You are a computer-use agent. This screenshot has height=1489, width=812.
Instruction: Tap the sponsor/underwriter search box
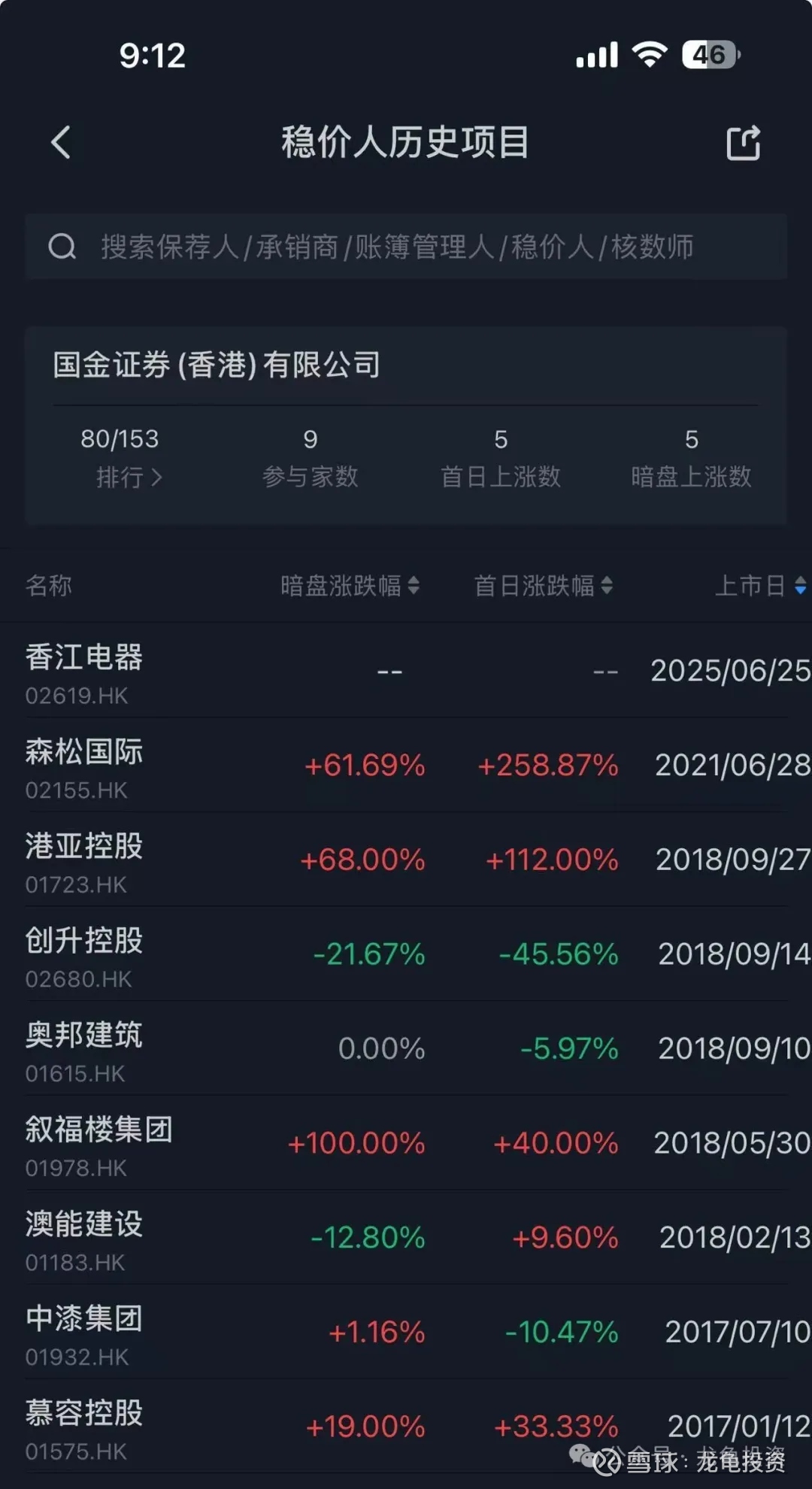click(x=406, y=247)
